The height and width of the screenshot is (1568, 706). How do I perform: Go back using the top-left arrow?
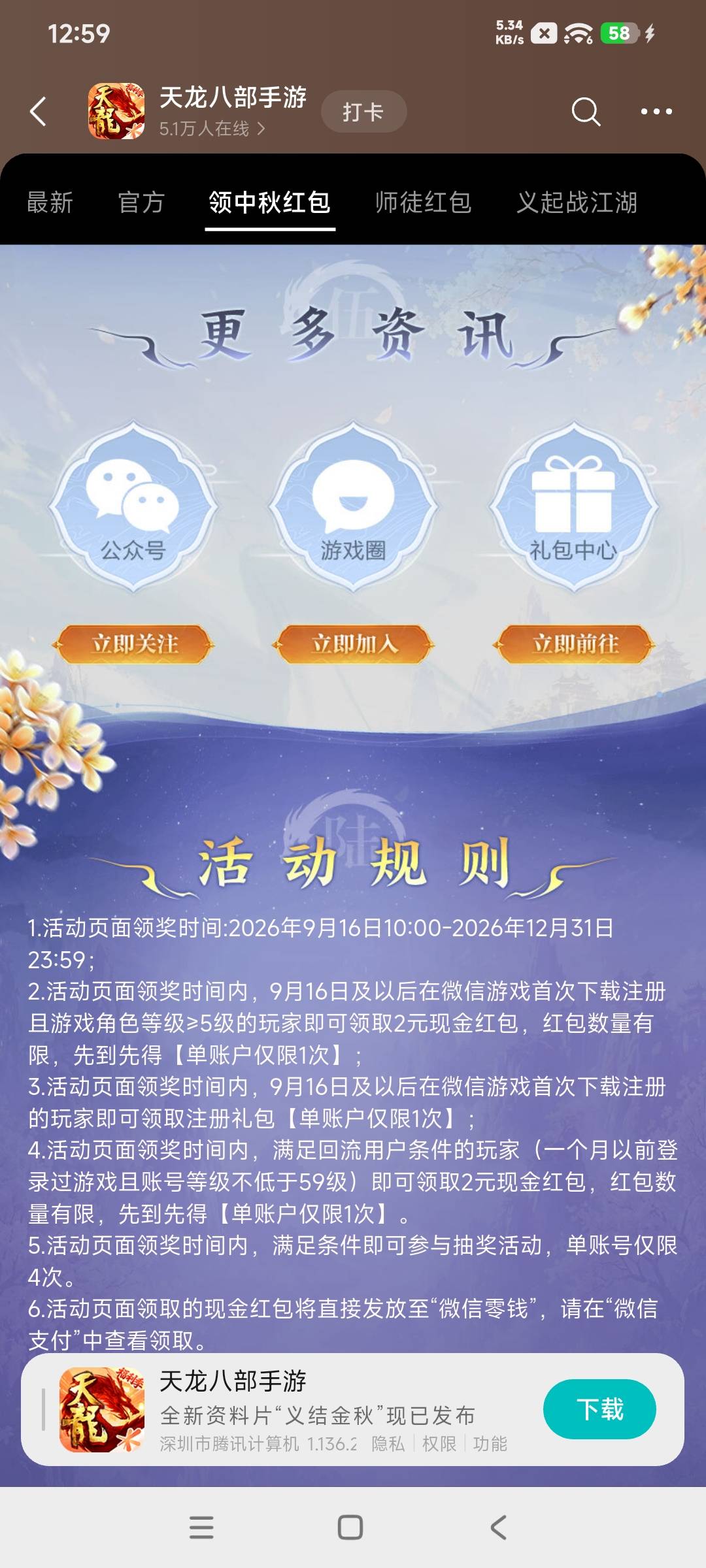coord(38,112)
